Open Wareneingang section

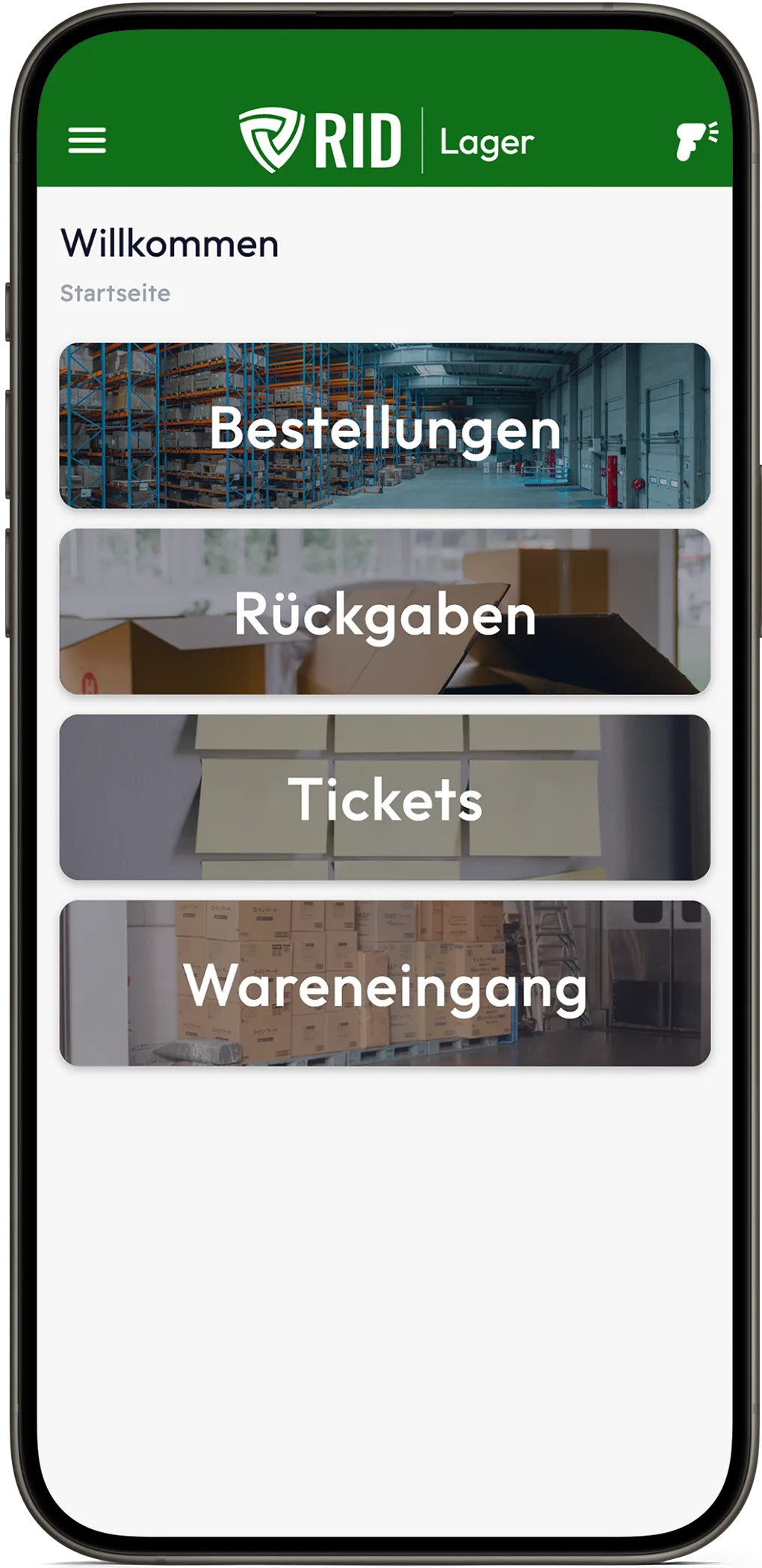tap(385, 983)
